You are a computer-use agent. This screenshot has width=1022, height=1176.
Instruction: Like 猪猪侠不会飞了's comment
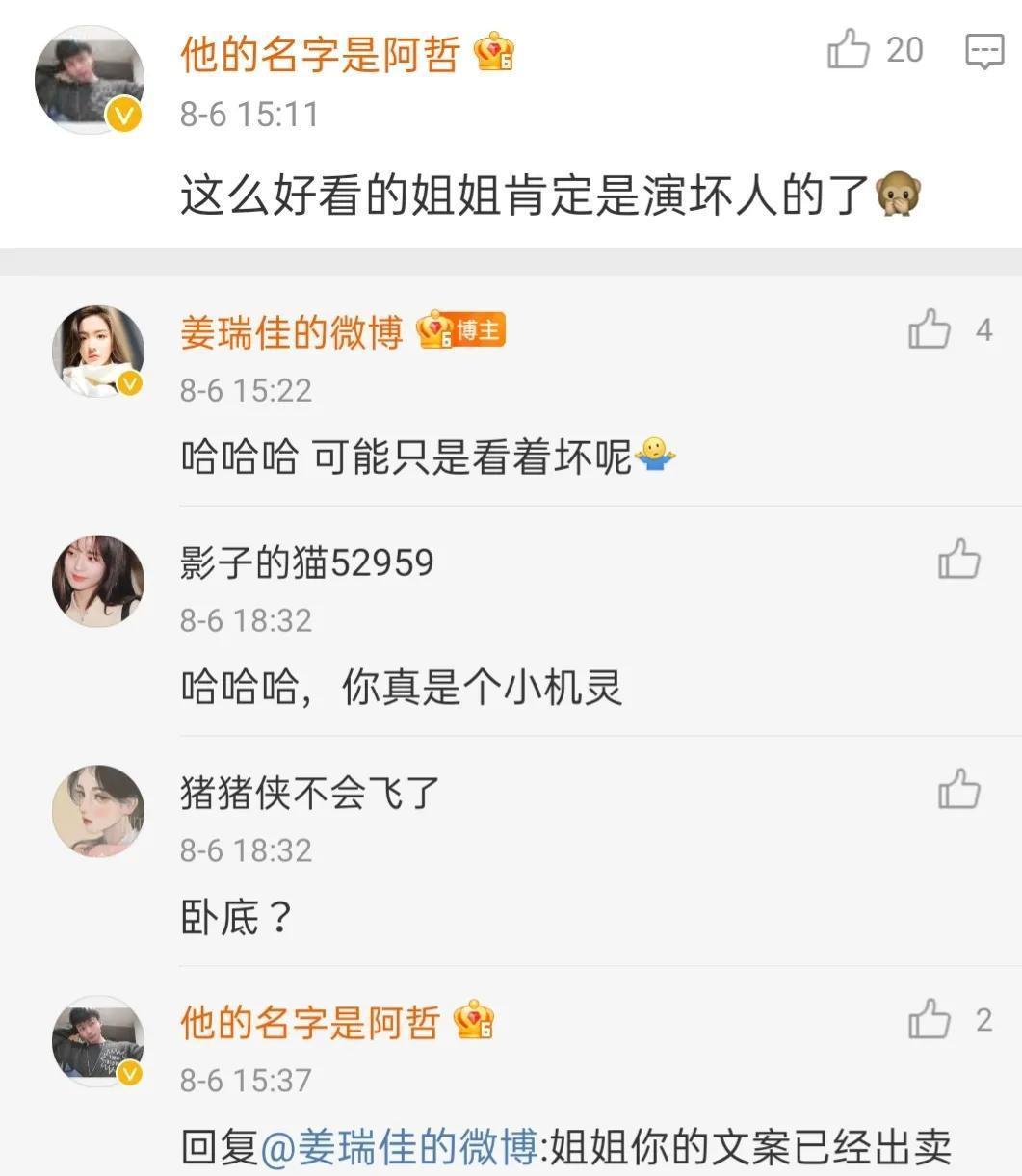pyautogui.click(x=957, y=790)
